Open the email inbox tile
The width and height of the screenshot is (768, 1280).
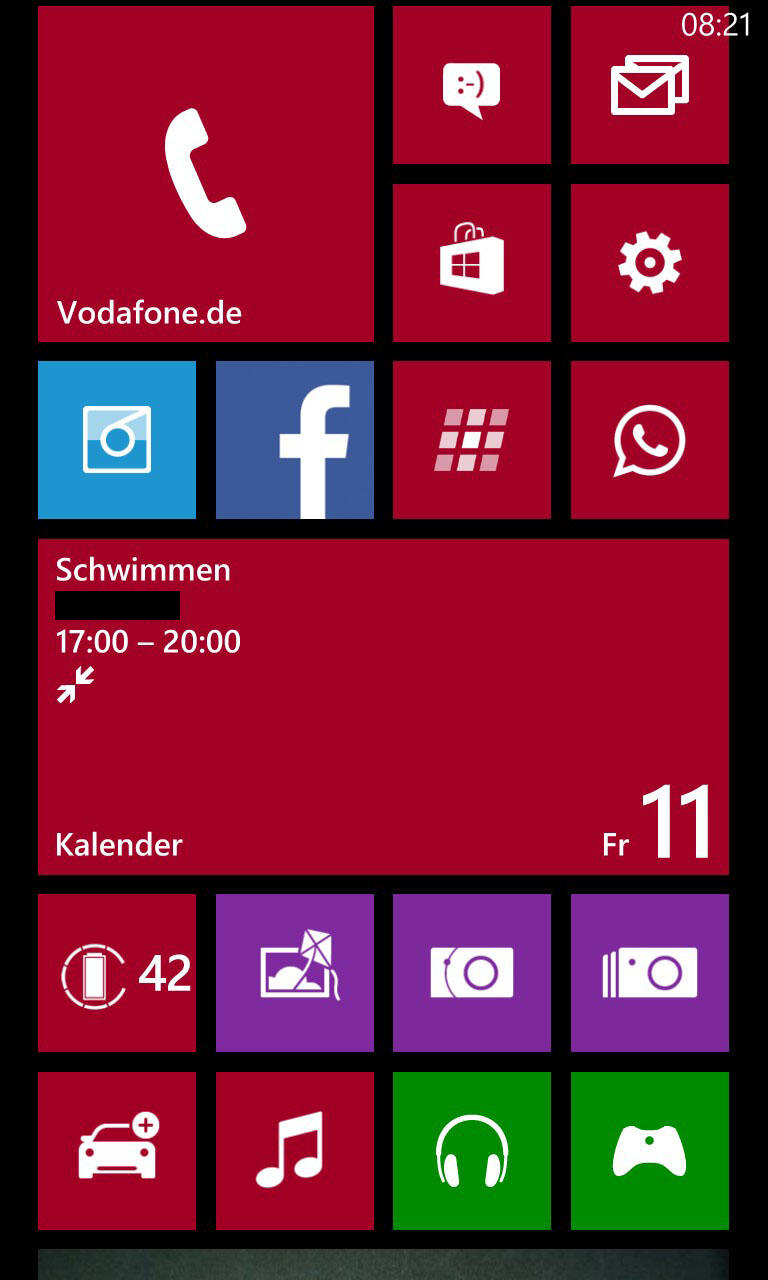click(x=650, y=85)
